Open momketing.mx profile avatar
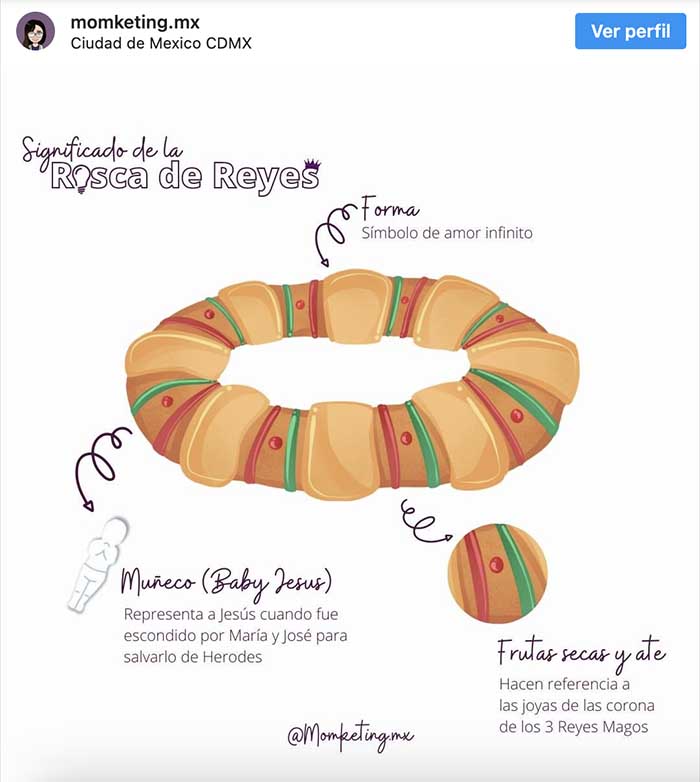700x782 pixels. click(36, 31)
